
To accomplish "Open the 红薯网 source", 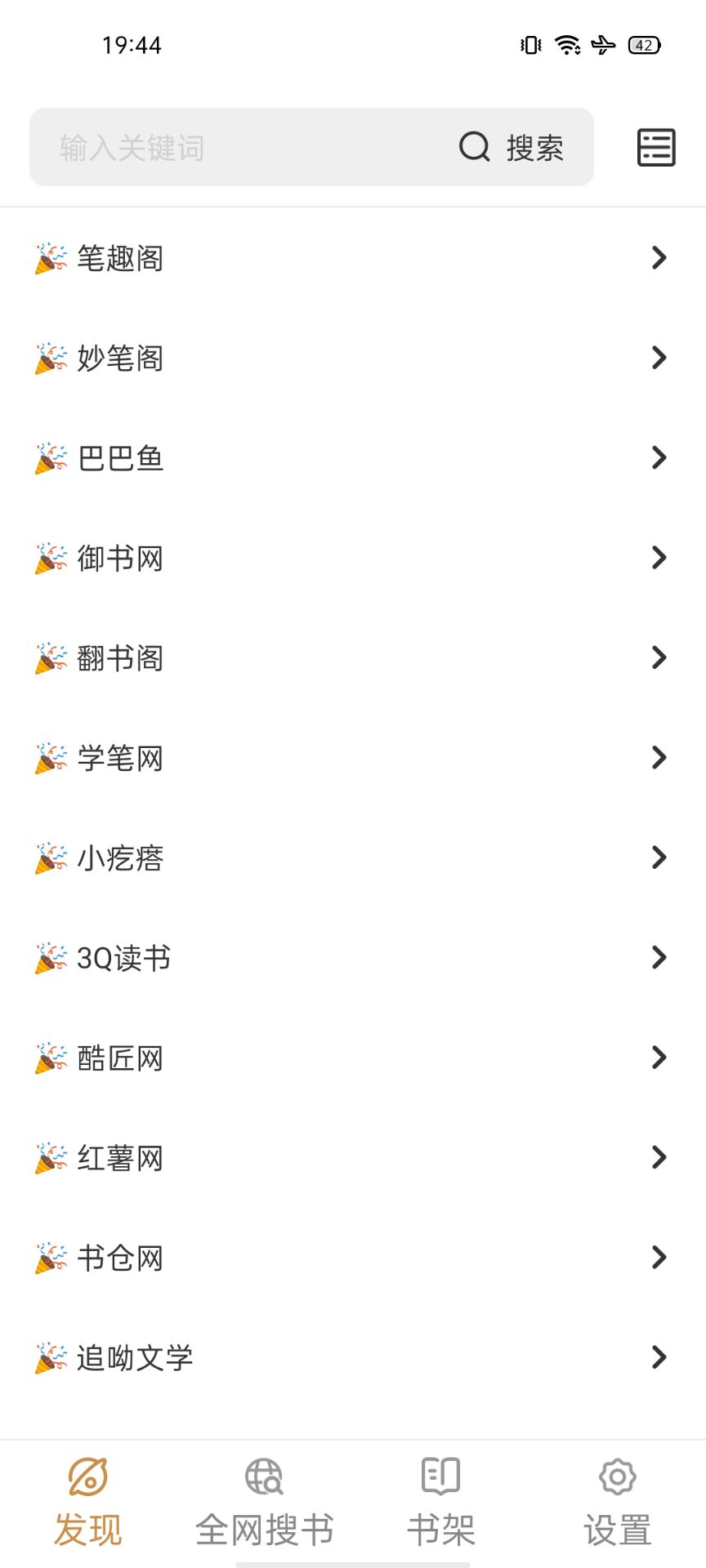I will click(351, 1158).
